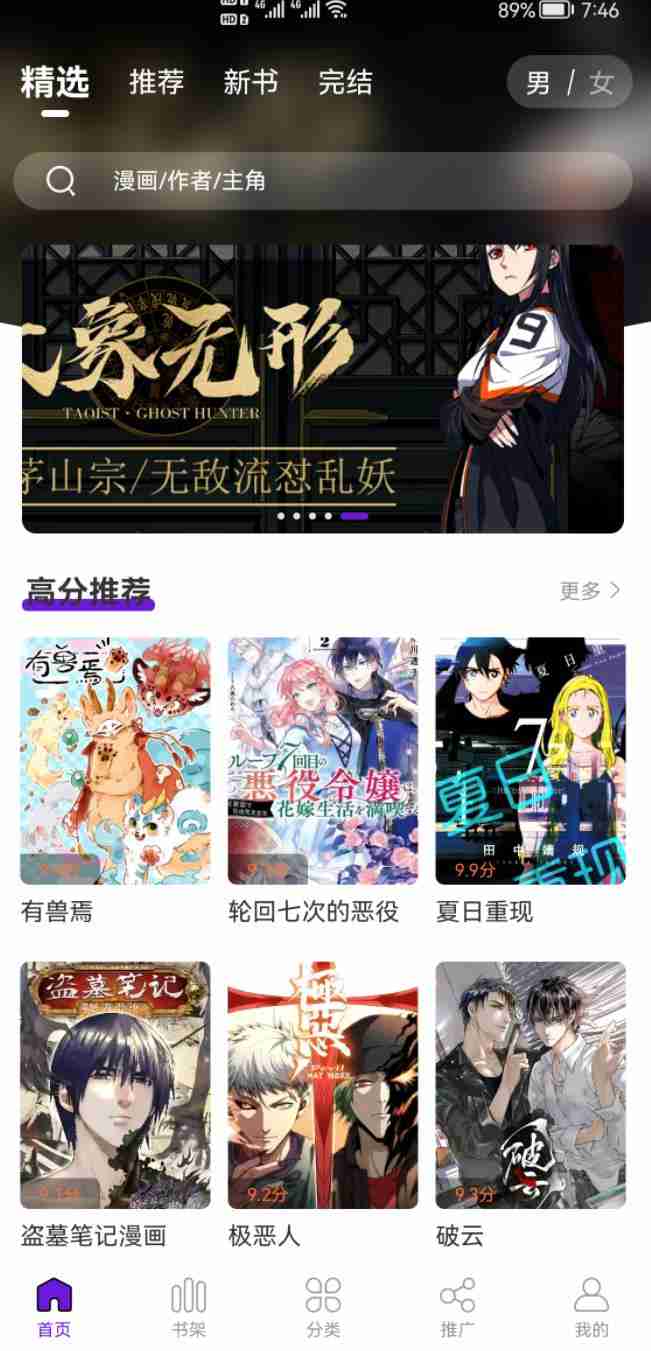Screen dimensions: 651x1351
Task: Tap 更多 next to 高分推荐
Action: coord(589,591)
